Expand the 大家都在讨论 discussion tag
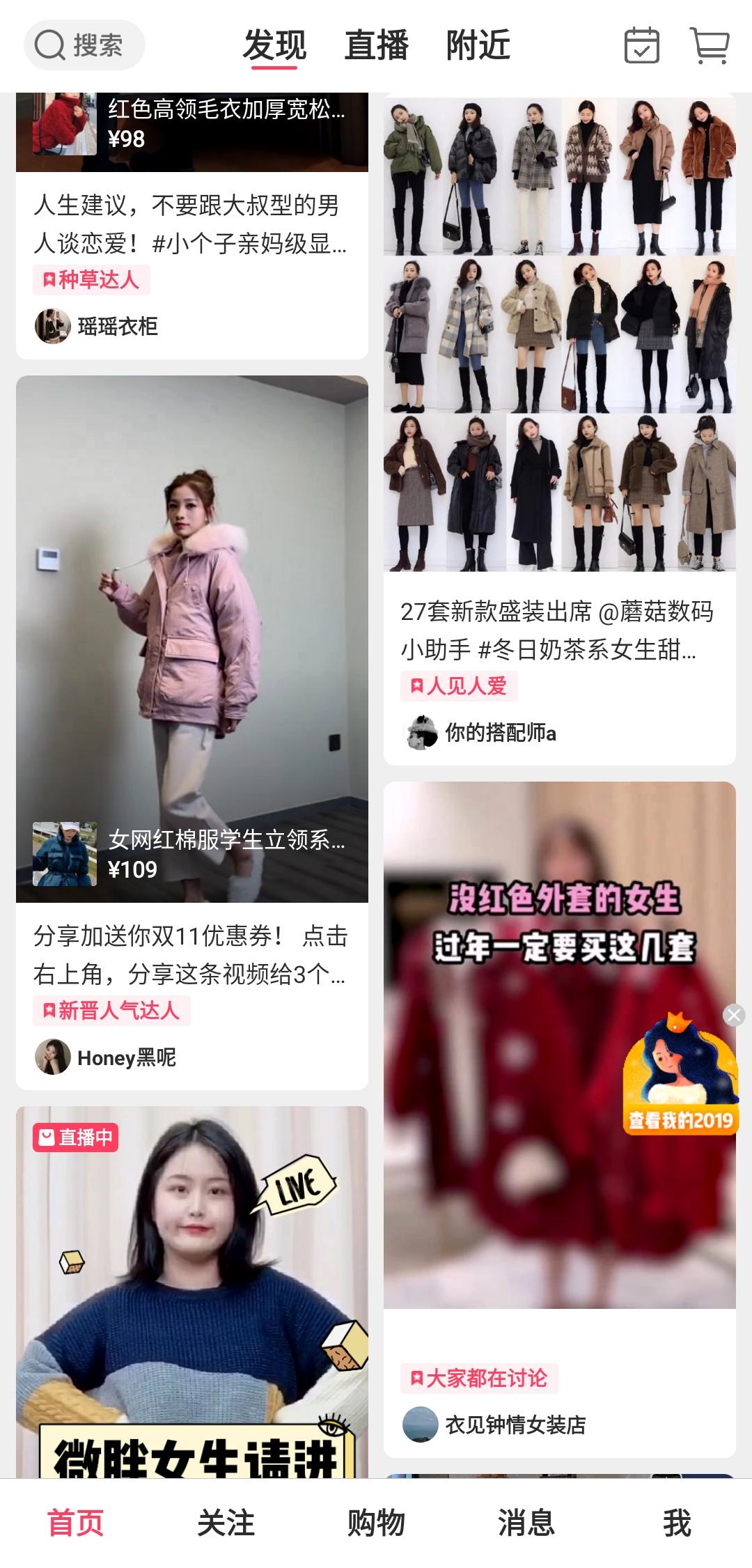 pos(481,1378)
